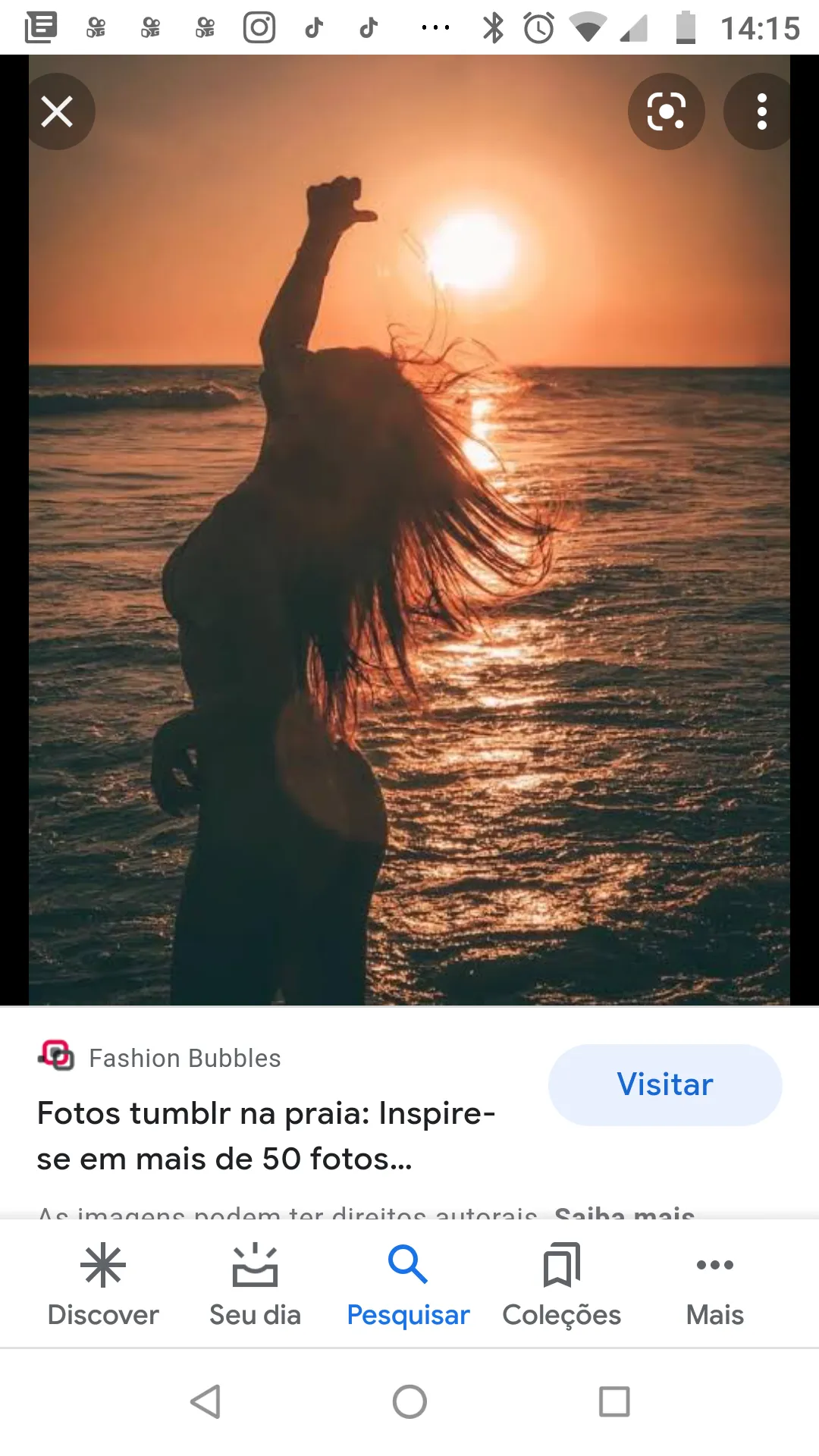819x1456 pixels.
Task: Switch to the Discover tab
Action: (103, 1284)
